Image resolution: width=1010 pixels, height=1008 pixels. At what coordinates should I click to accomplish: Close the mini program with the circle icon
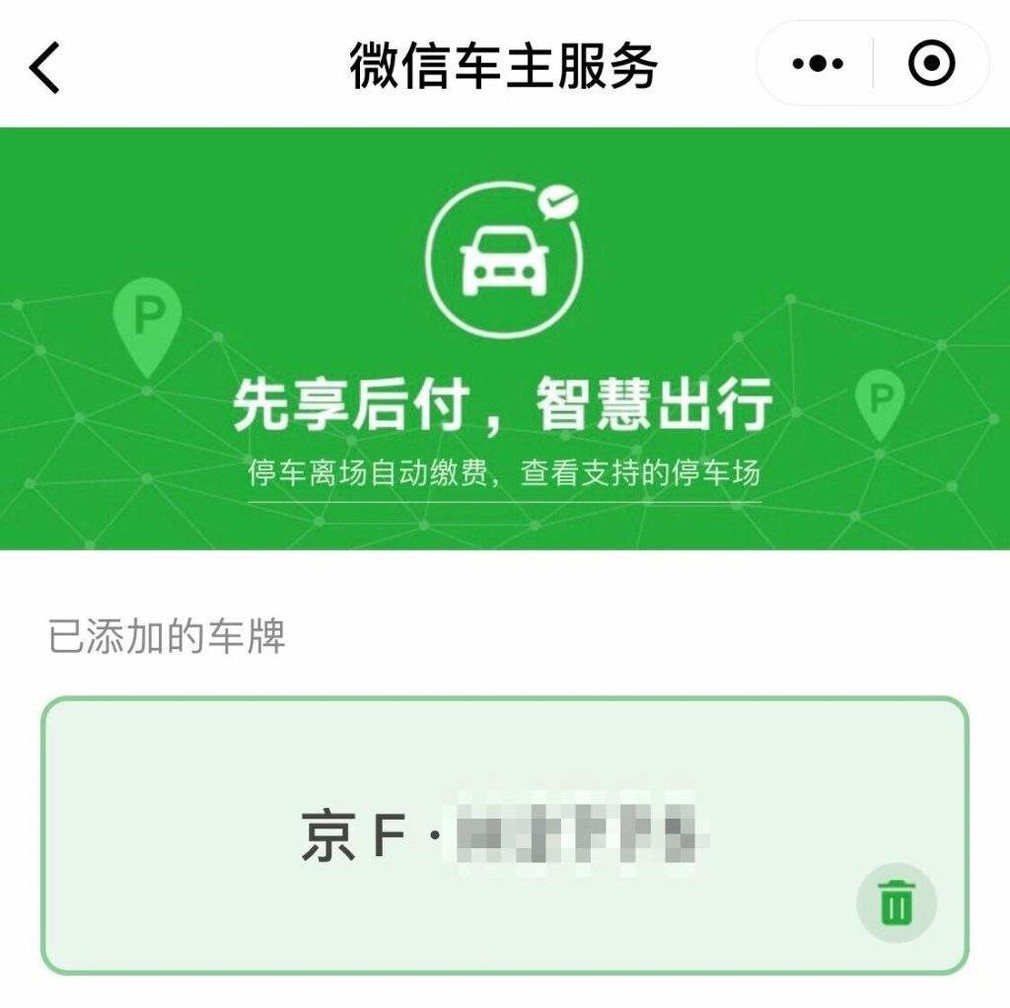(930, 65)
